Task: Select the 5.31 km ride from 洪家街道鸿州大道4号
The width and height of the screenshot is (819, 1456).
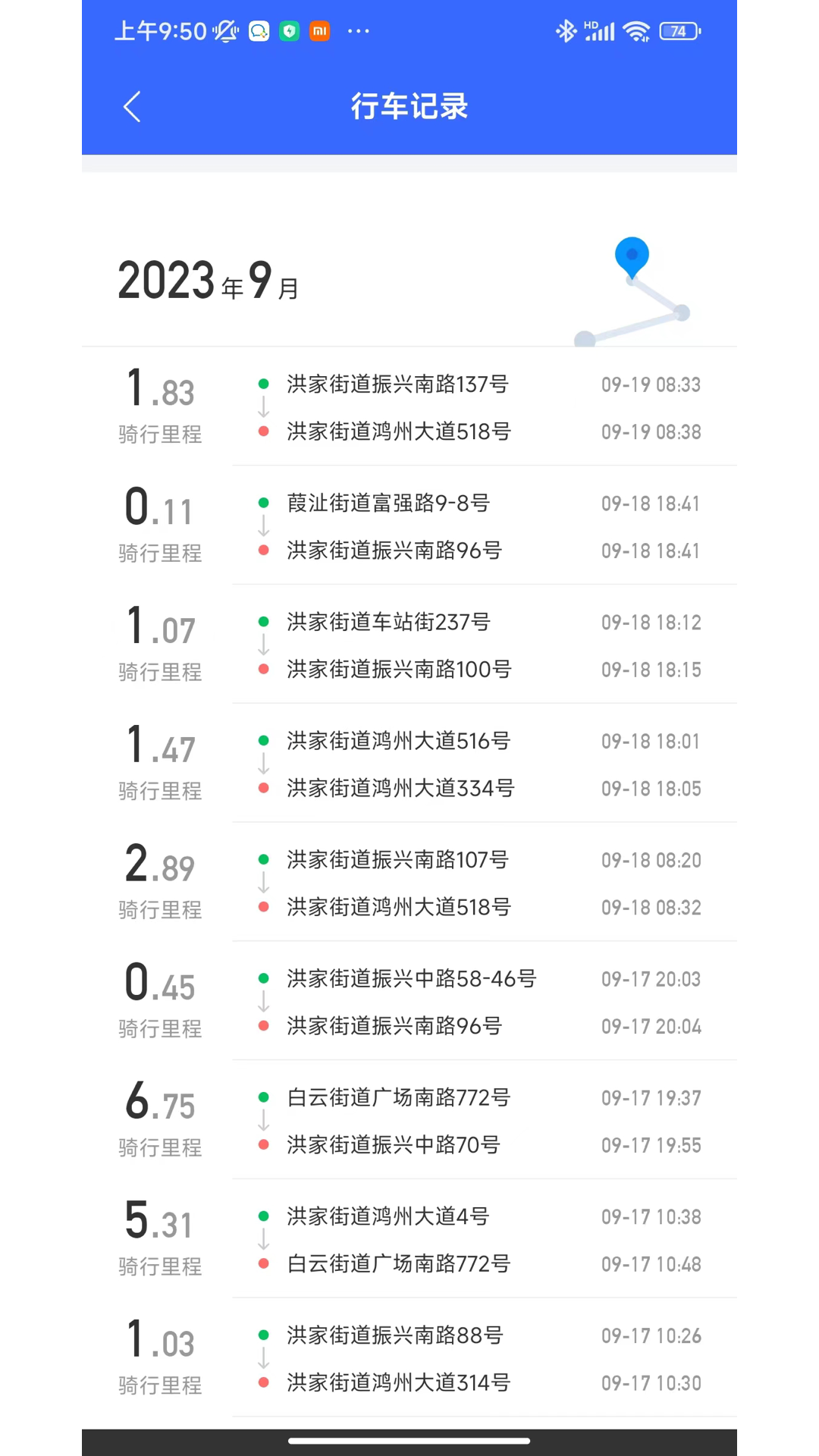Action: point(409,1240)
